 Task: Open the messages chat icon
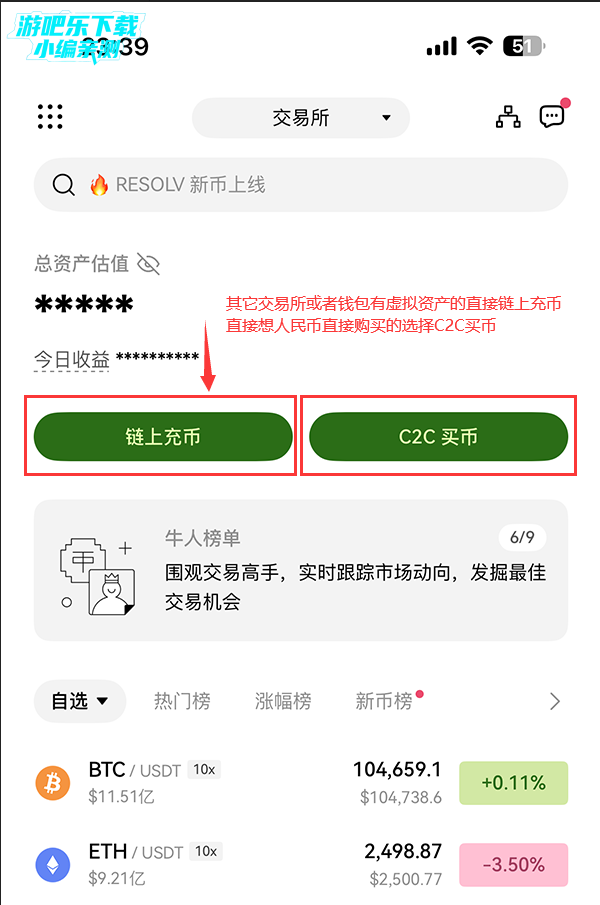pos(552,116)
